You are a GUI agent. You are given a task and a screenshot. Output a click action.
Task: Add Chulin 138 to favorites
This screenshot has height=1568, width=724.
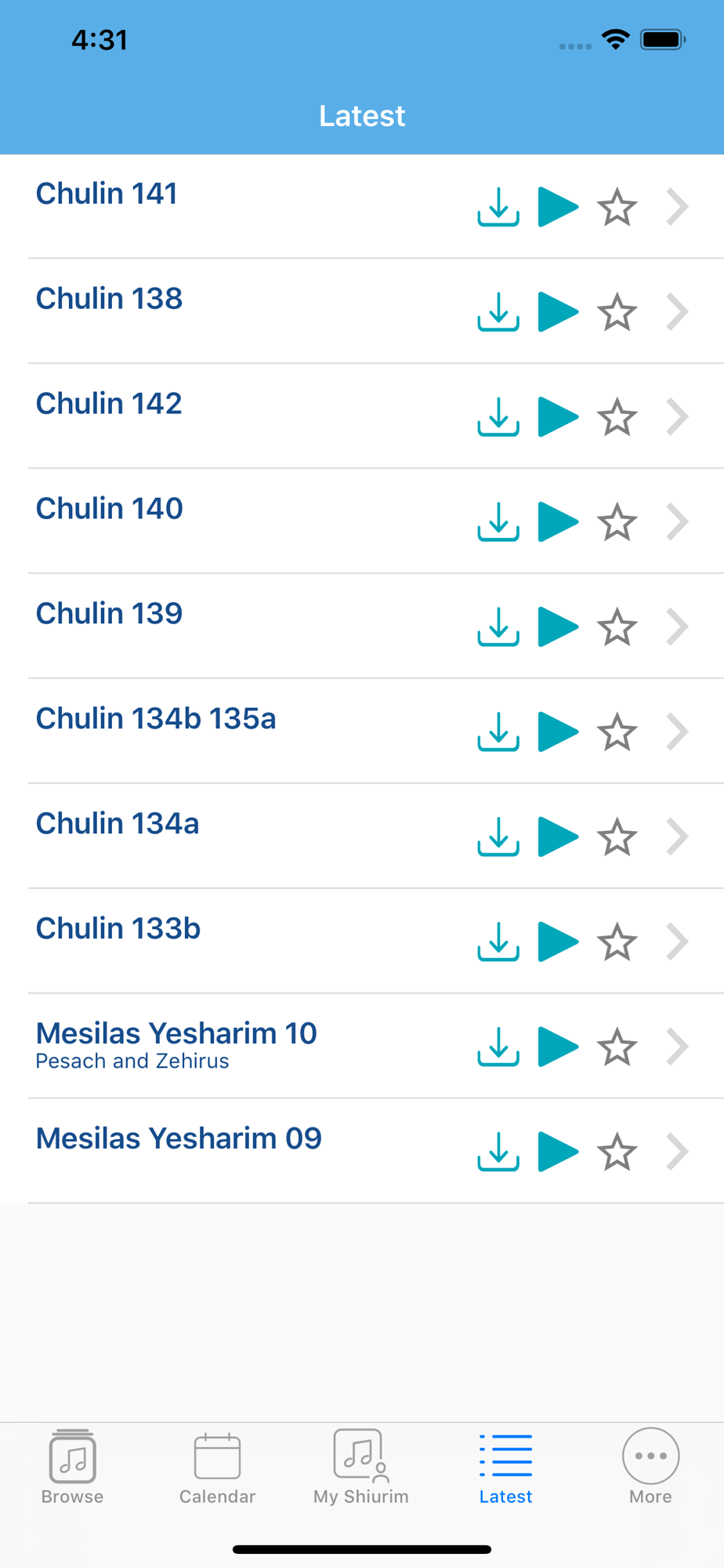617,312
